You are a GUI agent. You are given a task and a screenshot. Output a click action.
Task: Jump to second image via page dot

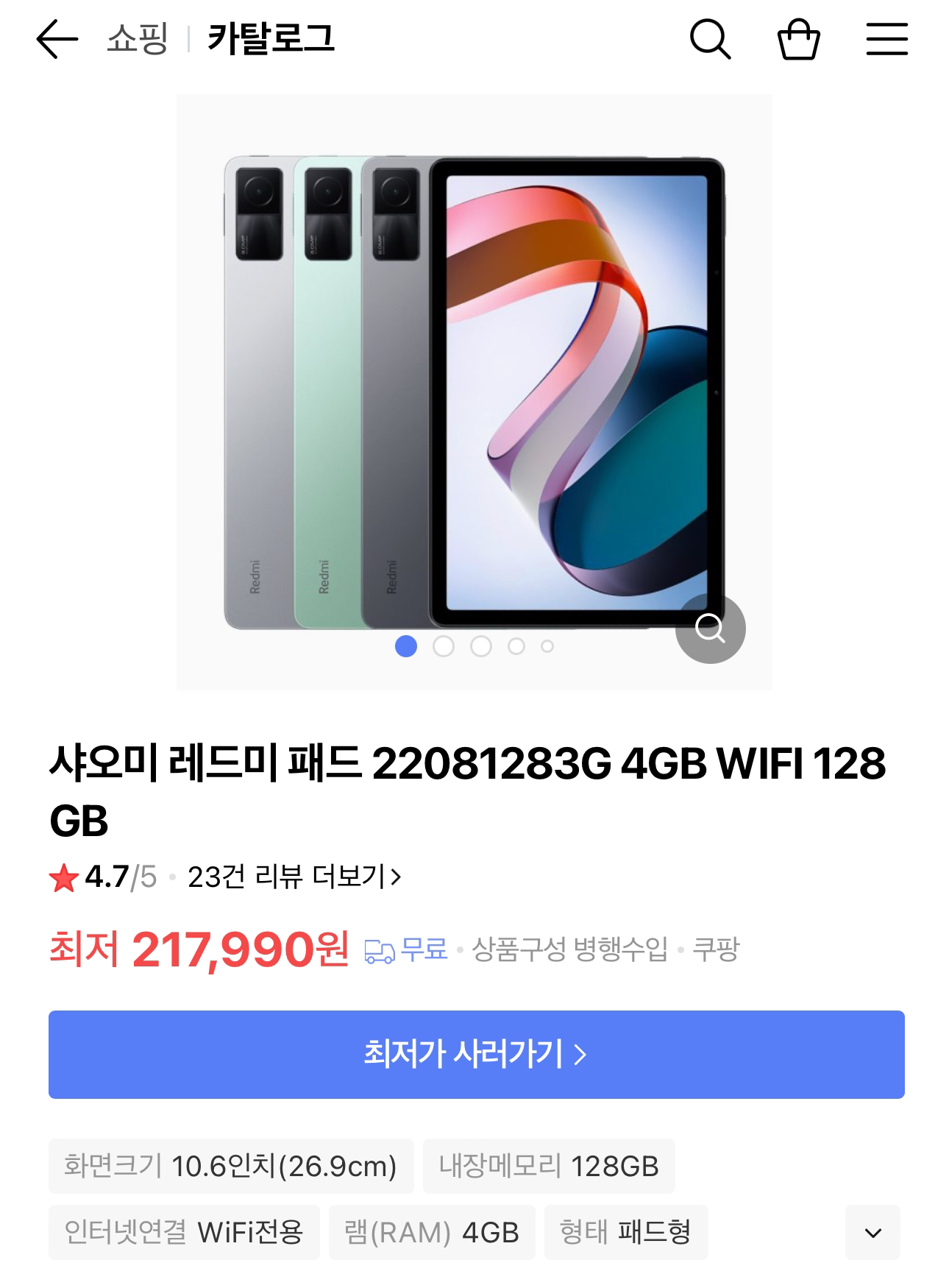tap(444, 646)
